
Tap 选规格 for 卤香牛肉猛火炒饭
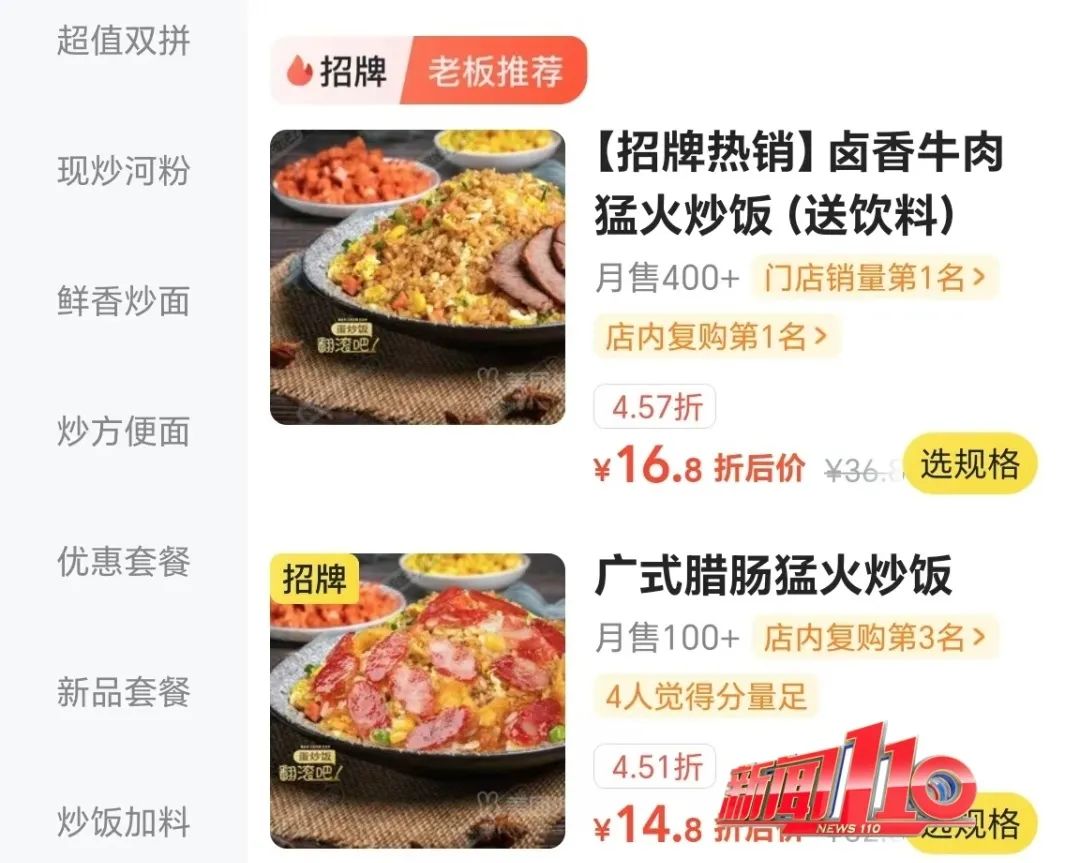coord(969,464)
